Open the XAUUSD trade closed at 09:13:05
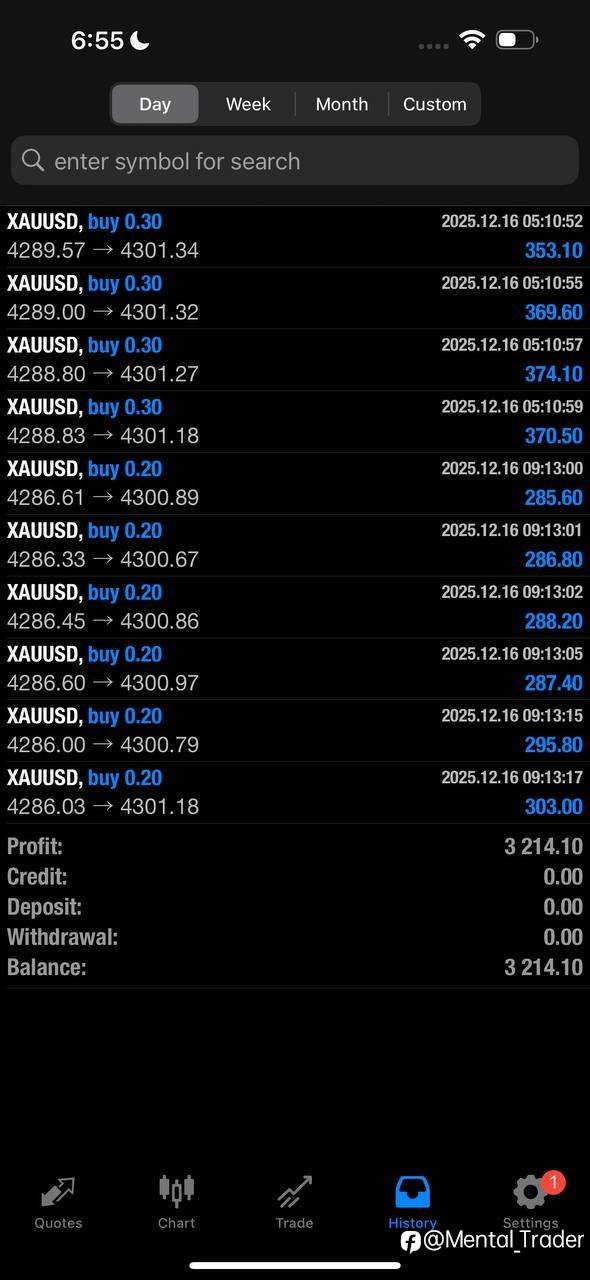 pyautogui.click(x=295, y=670)
